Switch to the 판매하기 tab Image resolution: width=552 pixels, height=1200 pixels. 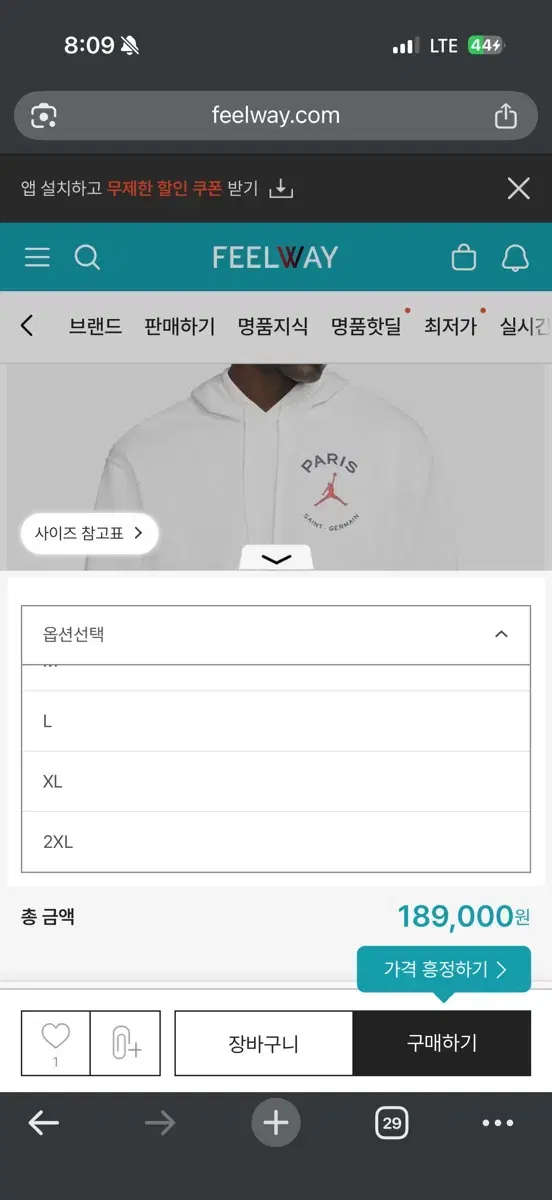click(x=180, y=326)
